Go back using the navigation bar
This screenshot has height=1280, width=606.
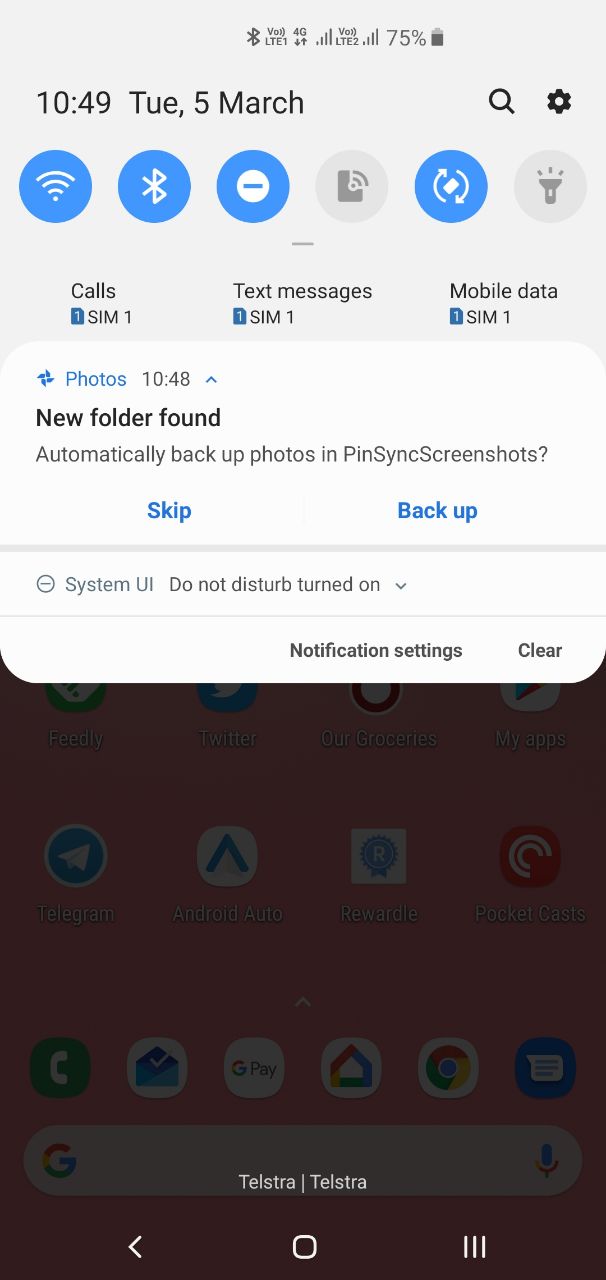135,1246
